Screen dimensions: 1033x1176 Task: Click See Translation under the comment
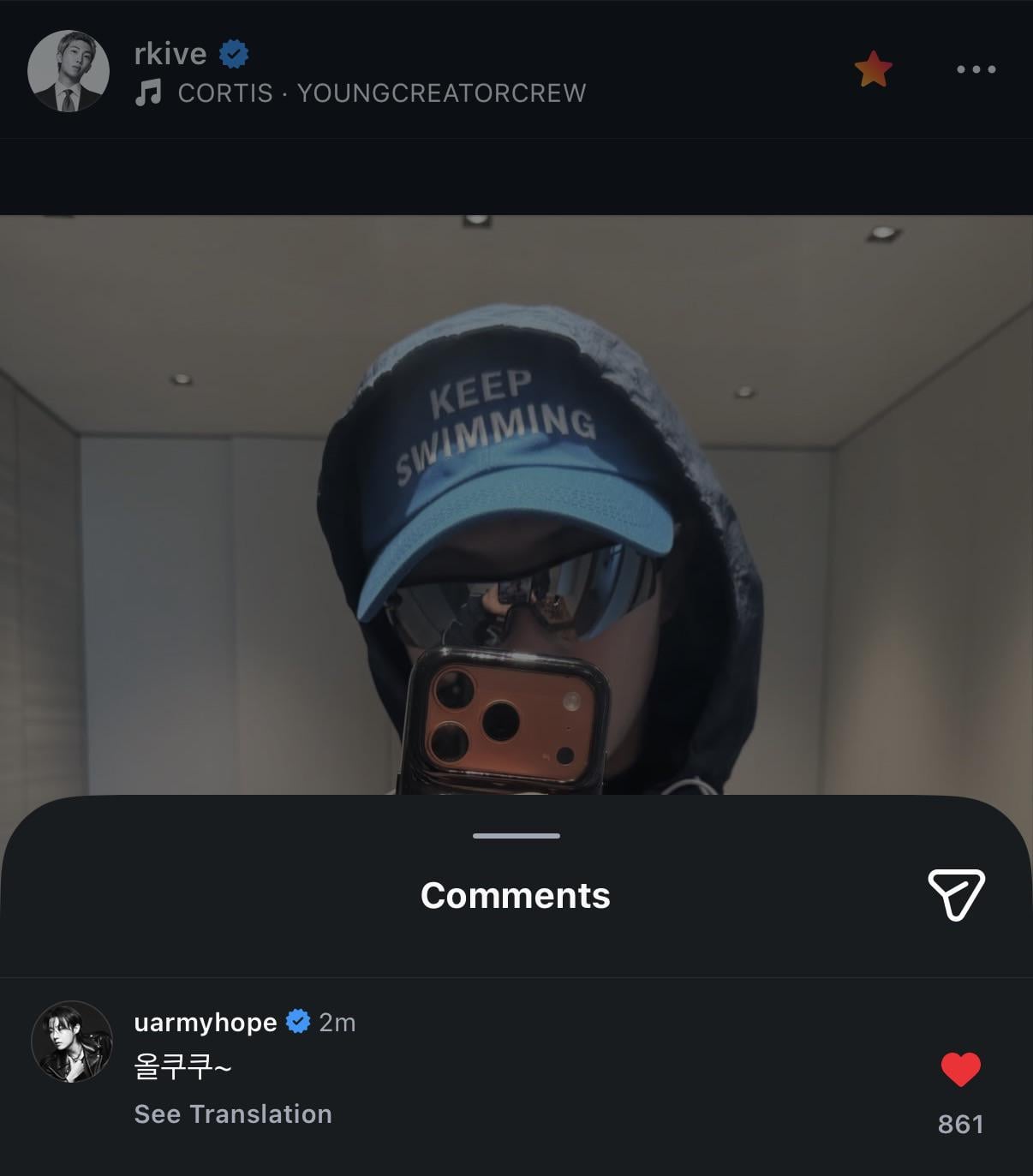(231, 1113)
